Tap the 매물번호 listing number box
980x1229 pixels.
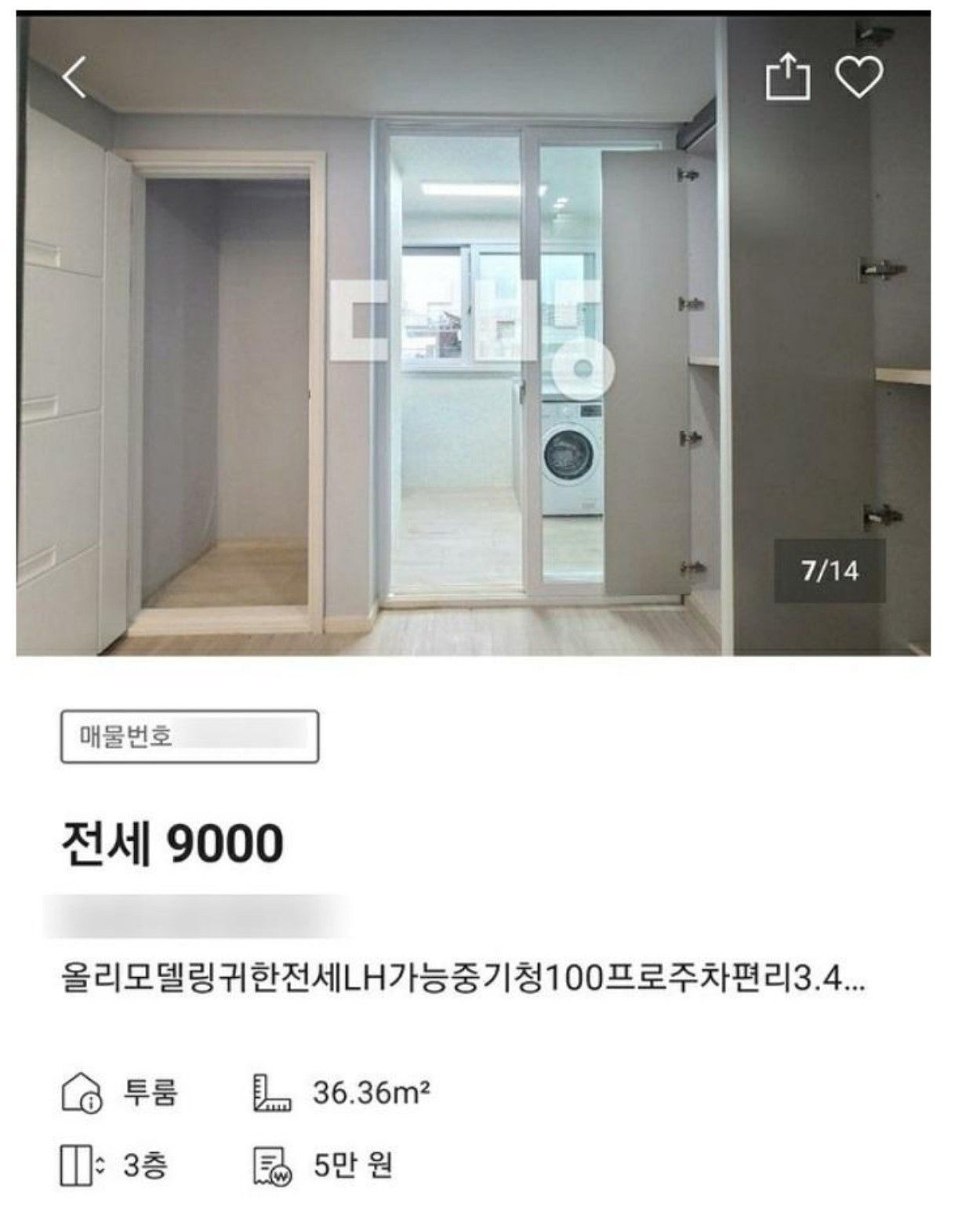point(190,736)
